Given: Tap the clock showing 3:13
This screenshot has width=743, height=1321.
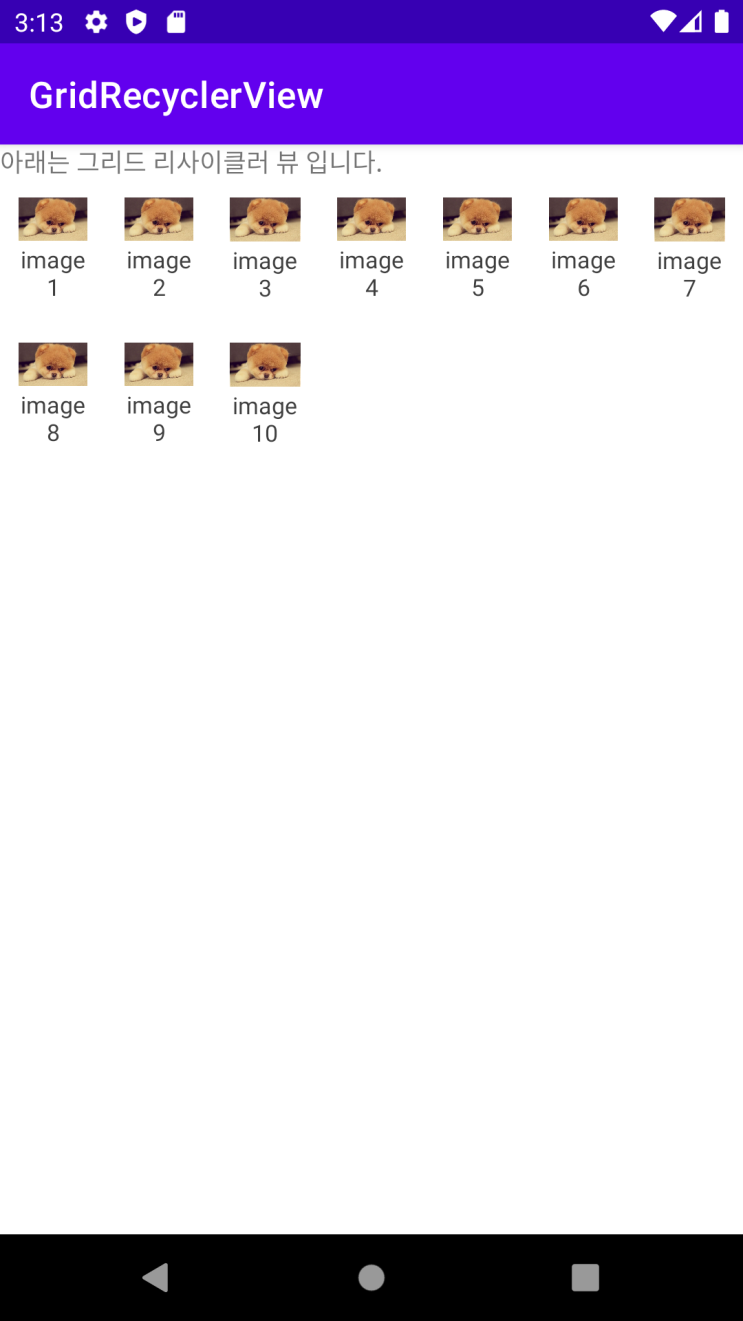Looking at the screenshot, I should tap(38, 21).
